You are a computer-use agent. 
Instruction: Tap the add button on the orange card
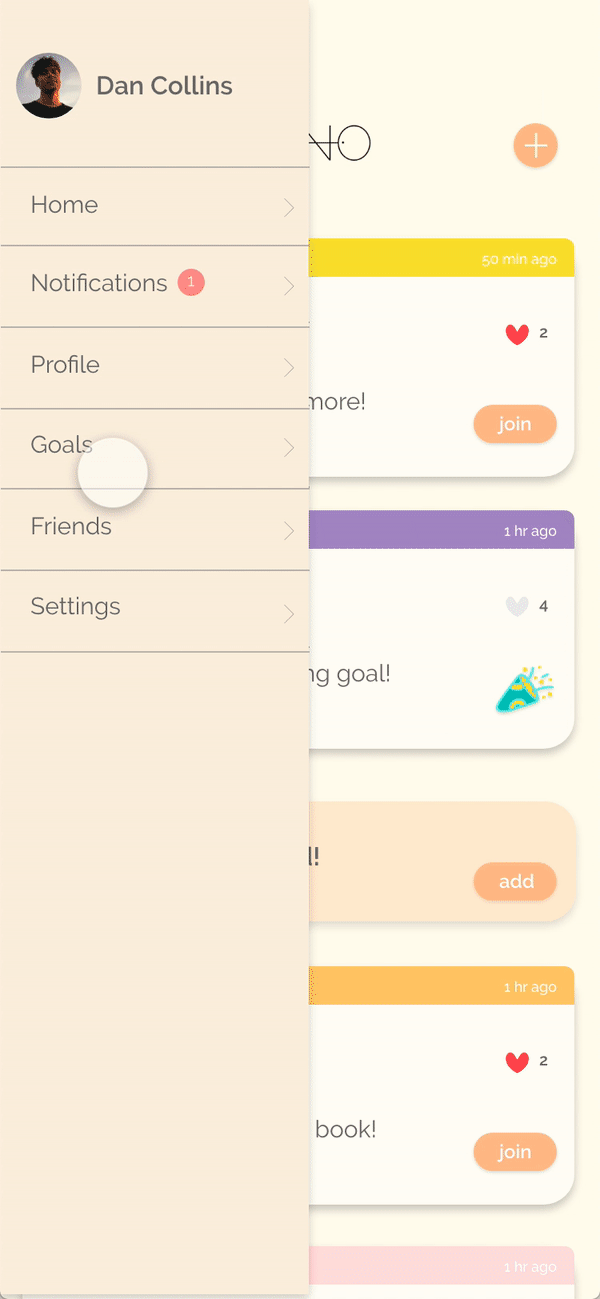[516, 881]
